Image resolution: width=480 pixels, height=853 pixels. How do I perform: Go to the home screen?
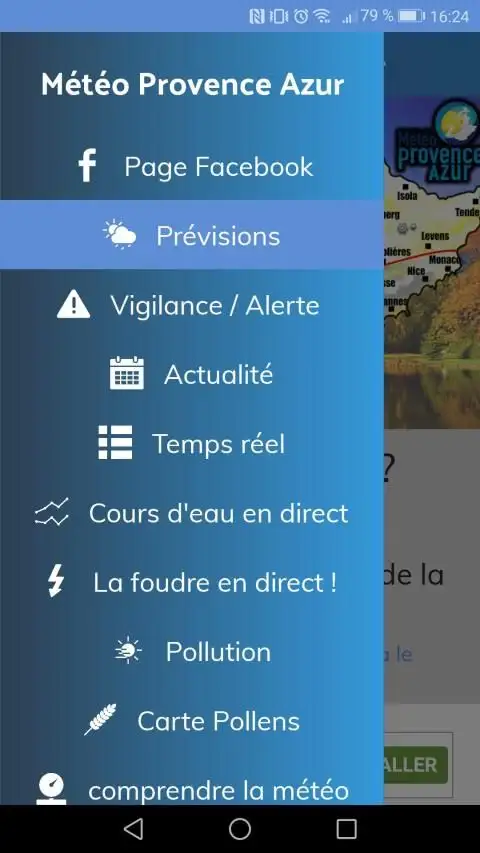click(240, 829)
